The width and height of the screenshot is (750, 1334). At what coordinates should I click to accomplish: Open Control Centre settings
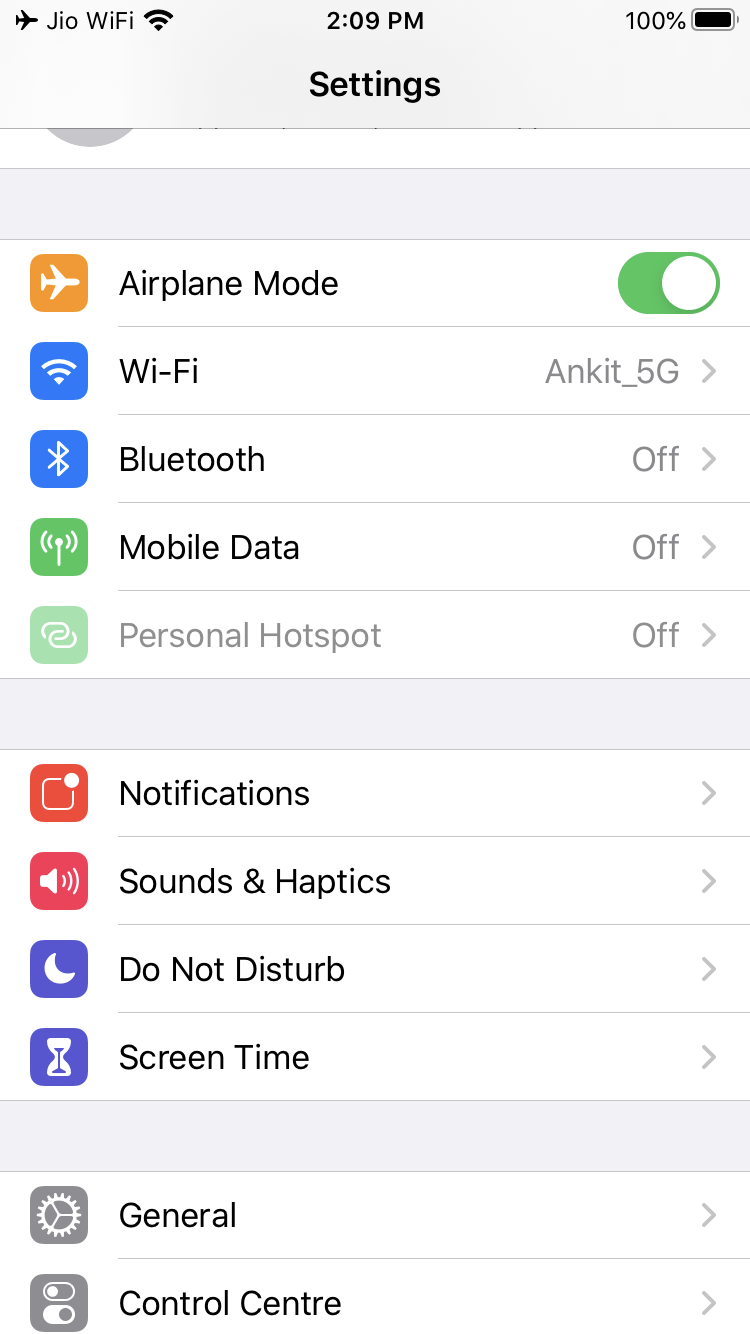click(375, 1303)
